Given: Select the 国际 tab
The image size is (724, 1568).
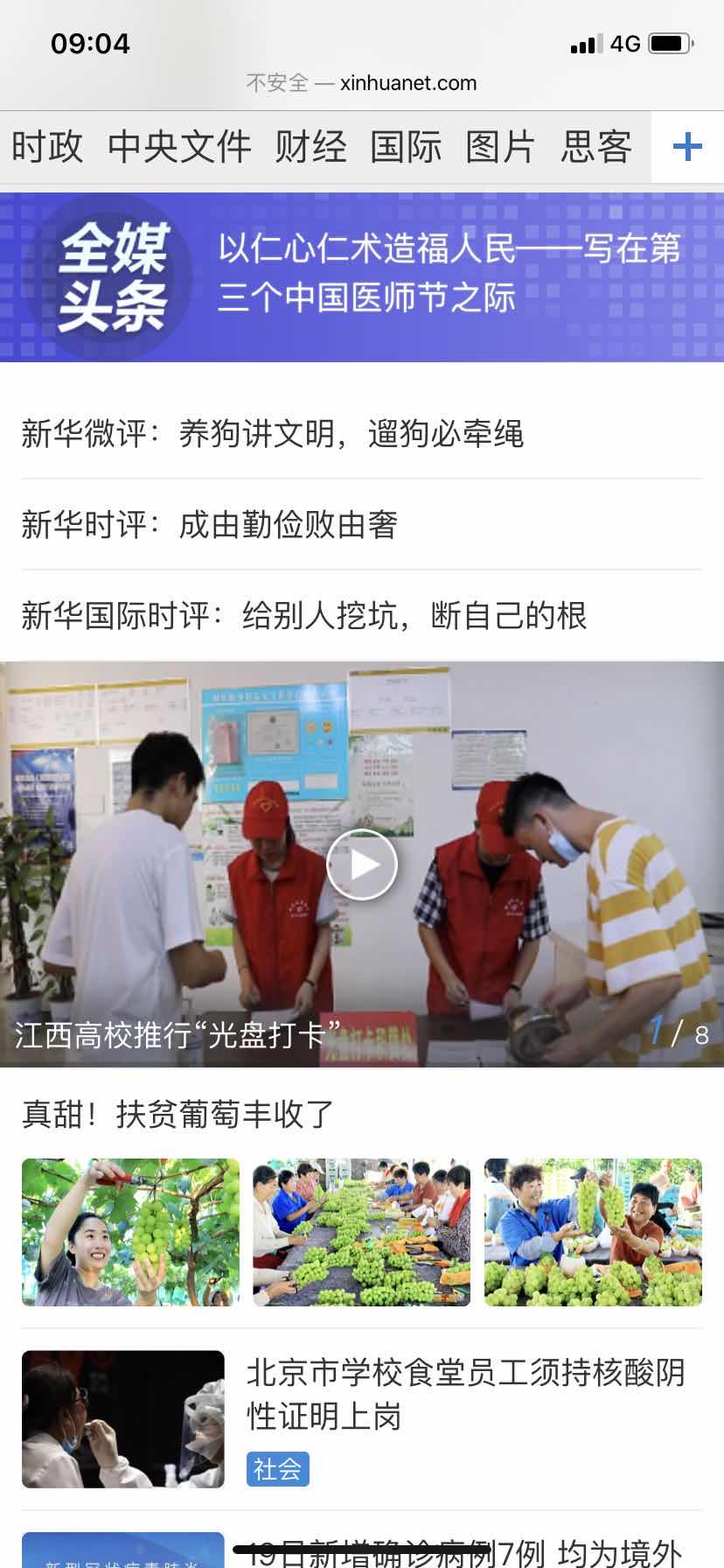Looking at the screenshot, I should coord(406,147).
